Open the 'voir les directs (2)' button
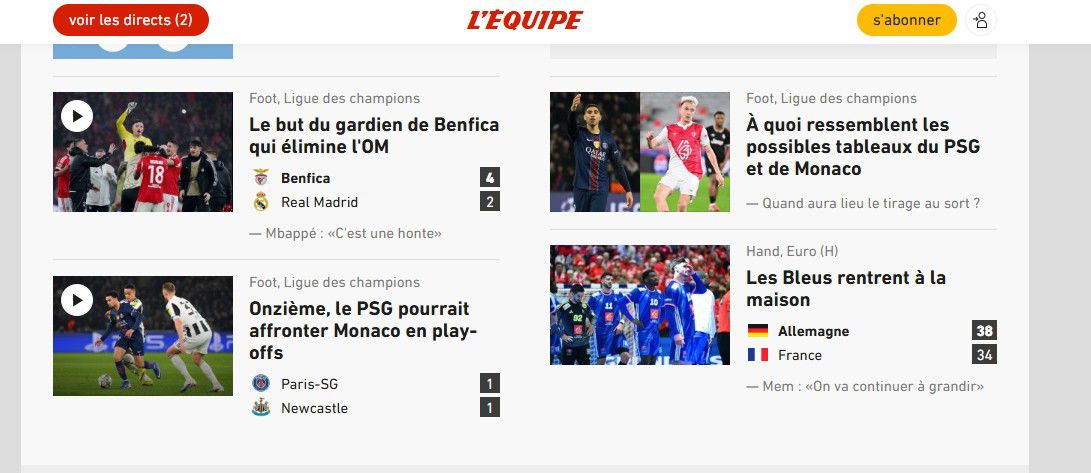 130,20
